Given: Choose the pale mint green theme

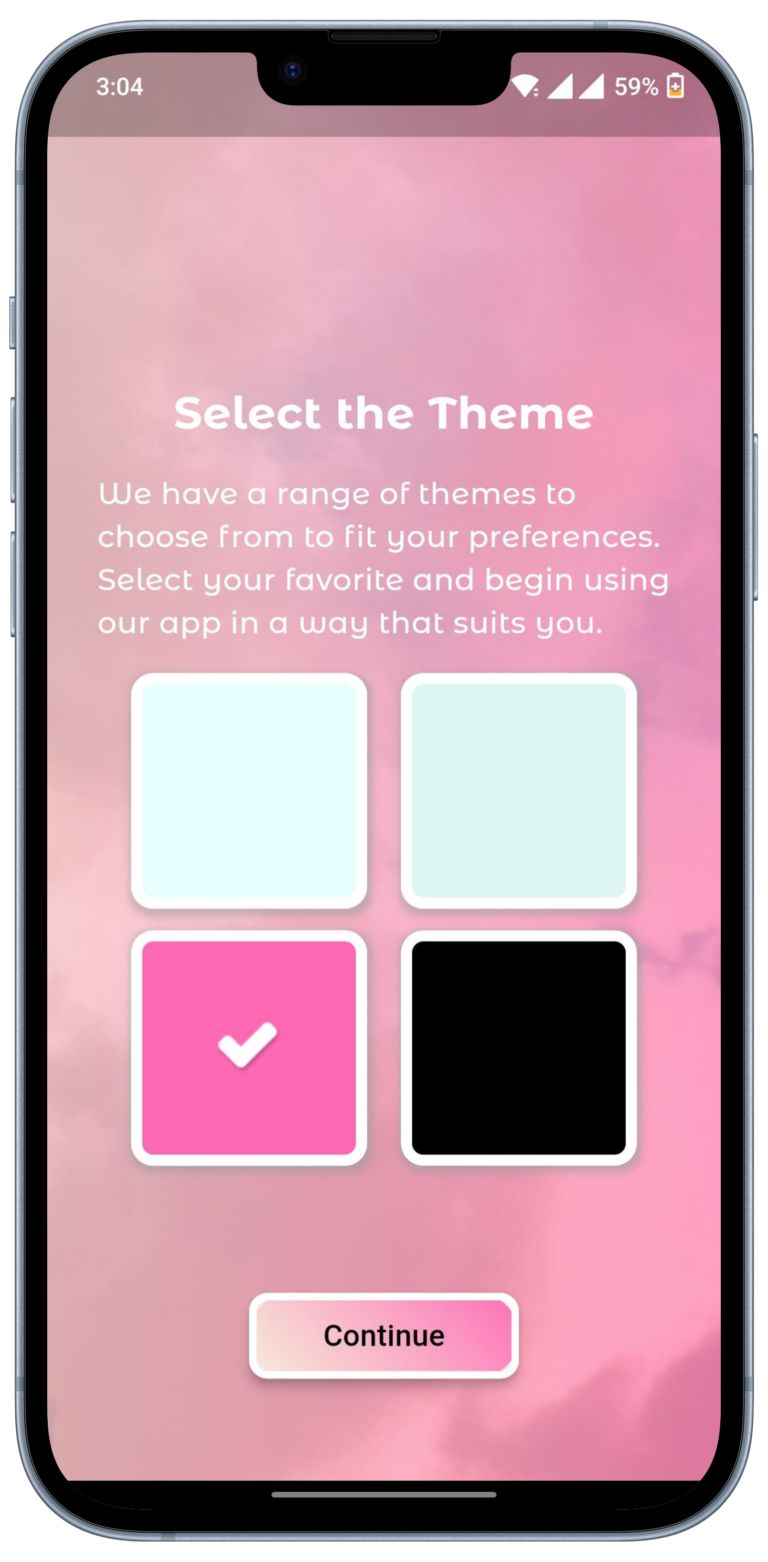Looking at the screenshot, I should pos(519,791).
